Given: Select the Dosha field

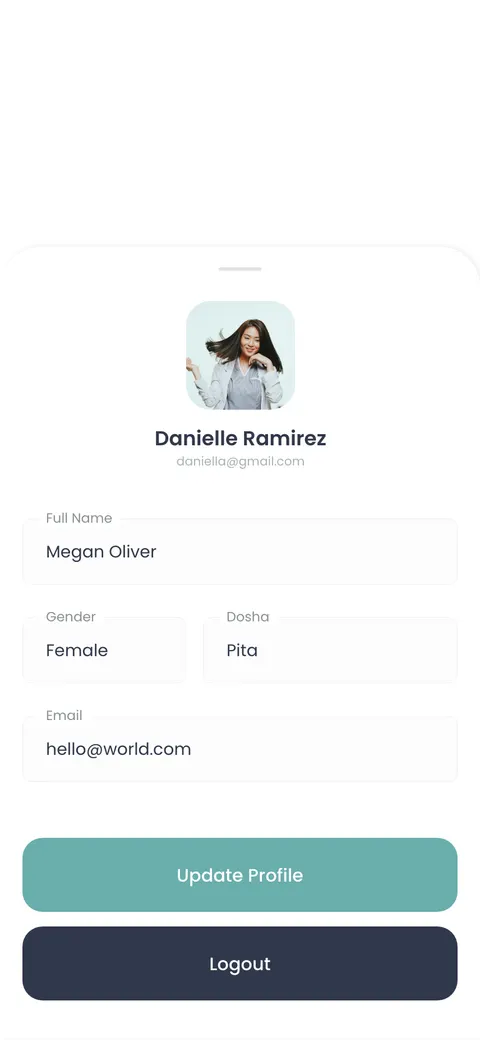Looking at the screenshot, I should [x=331, y=650].
